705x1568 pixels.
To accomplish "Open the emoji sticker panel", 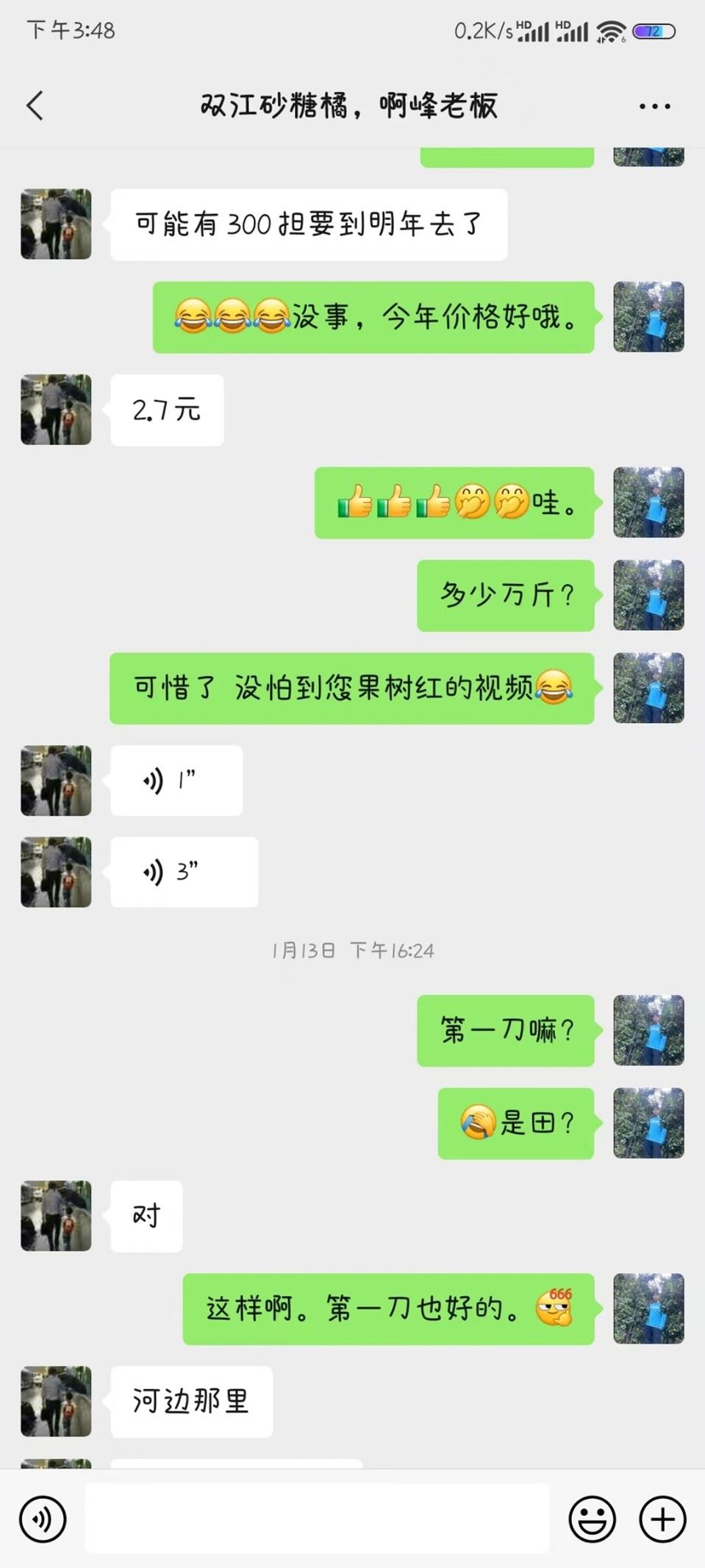I will click(592, 1519).
